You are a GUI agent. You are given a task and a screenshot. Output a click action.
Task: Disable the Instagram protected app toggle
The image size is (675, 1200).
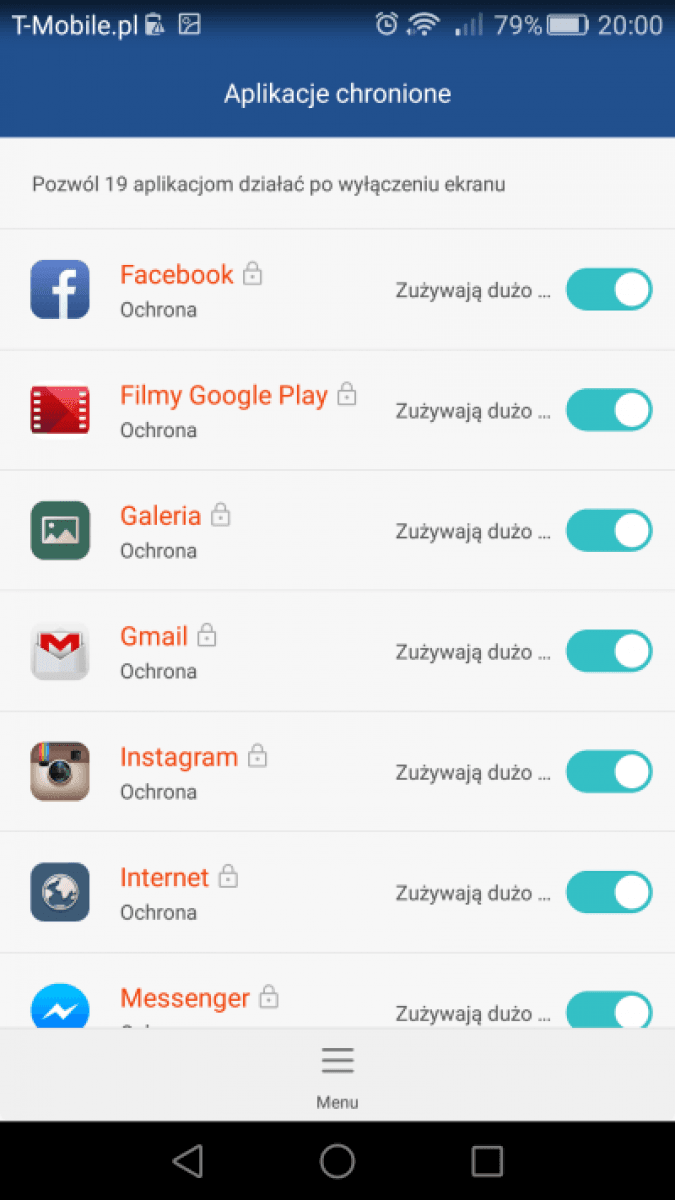[609, 772]
